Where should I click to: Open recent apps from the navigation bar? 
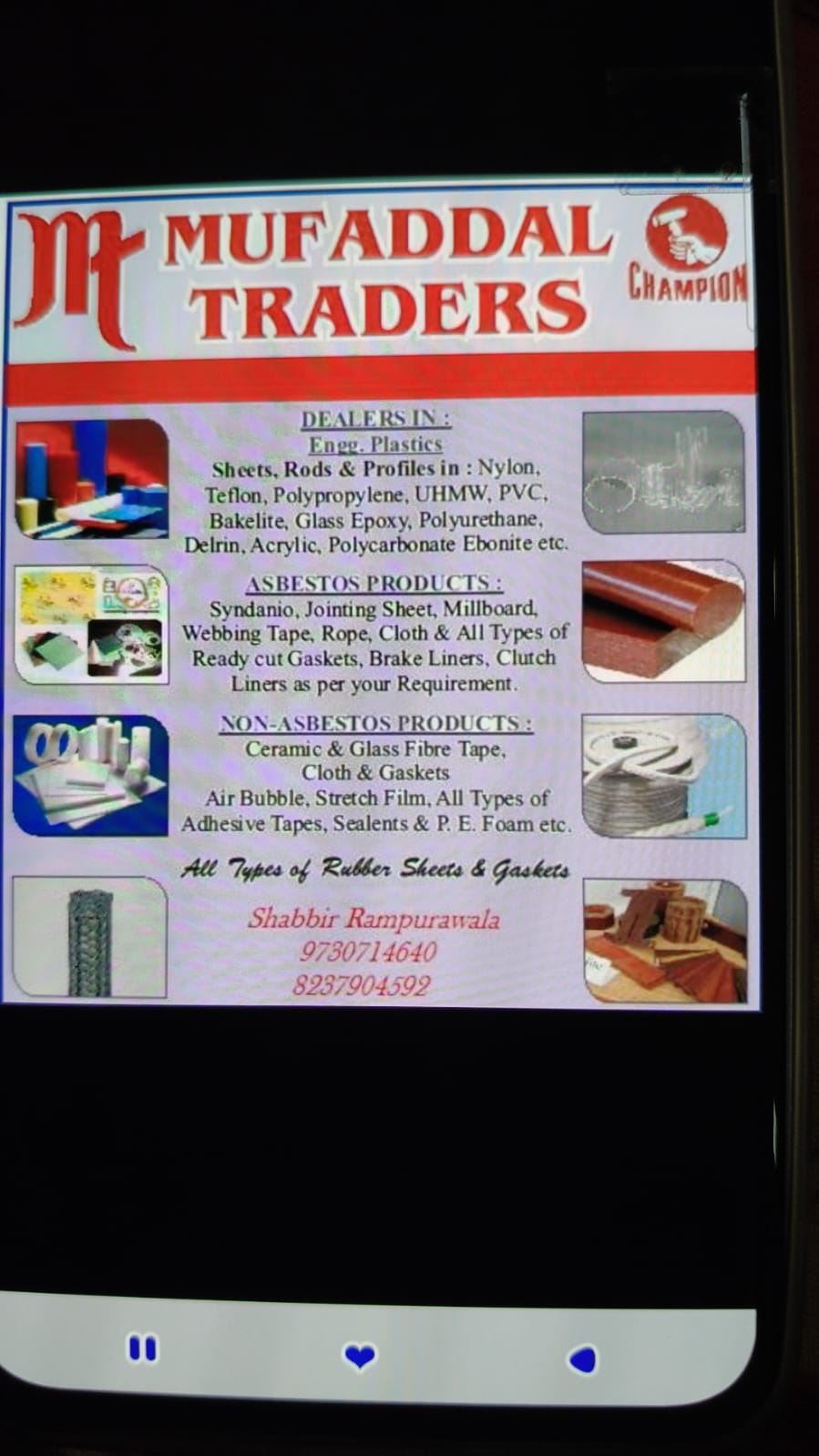click(142, 1349)
